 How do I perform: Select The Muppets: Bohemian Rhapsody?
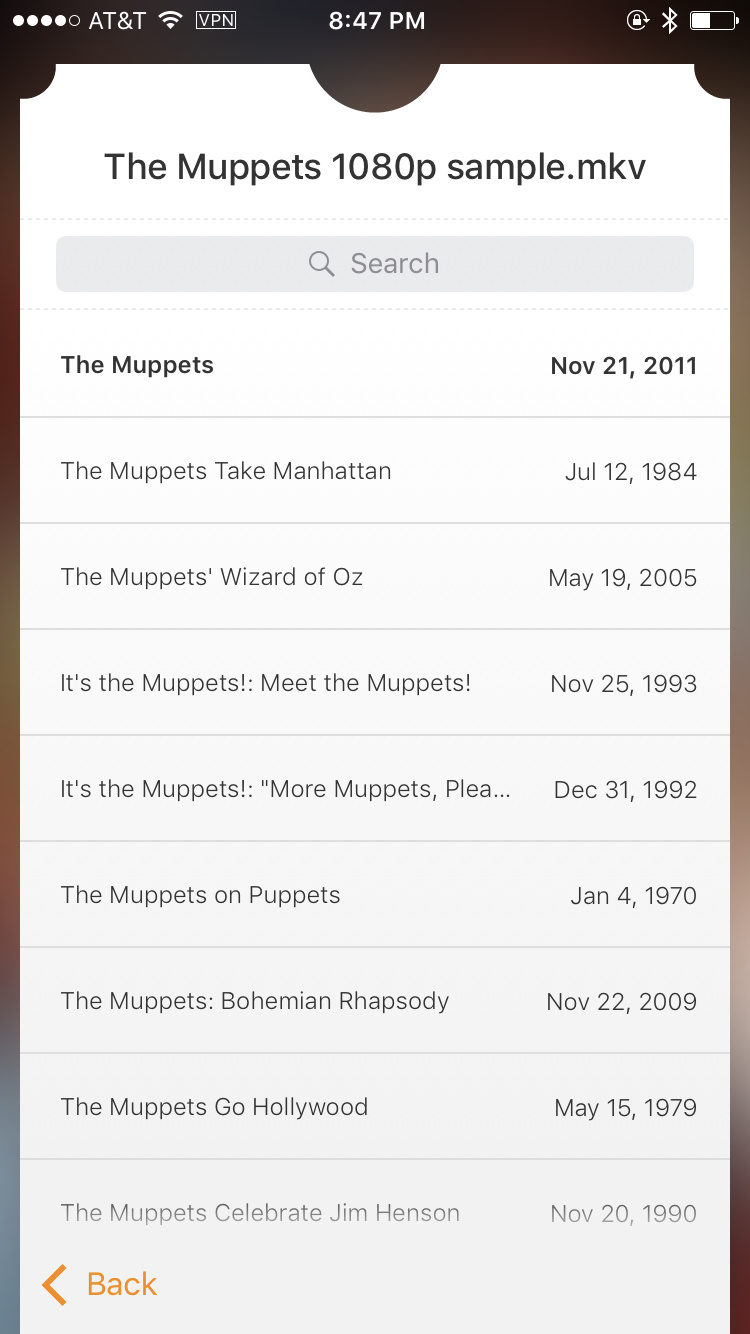pyautogui.click(x=375, y=1001)
